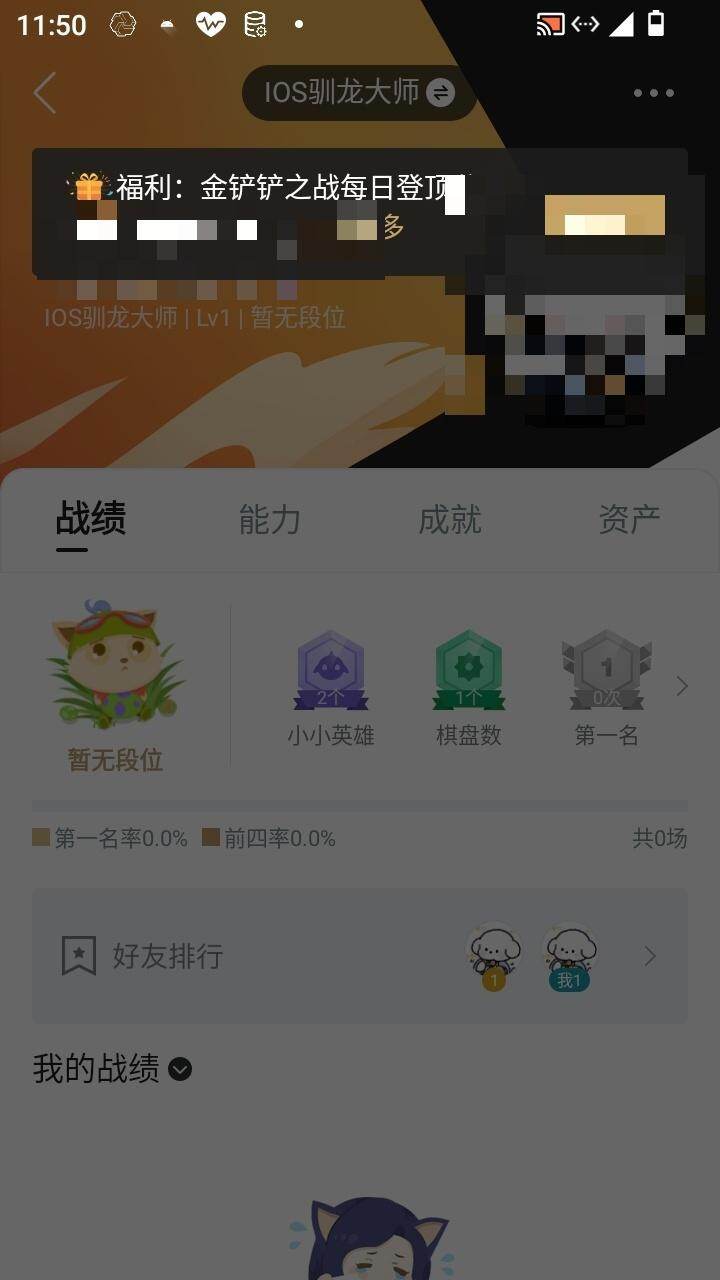Open friend ranking via its right chevron

[x=650, y=956]
